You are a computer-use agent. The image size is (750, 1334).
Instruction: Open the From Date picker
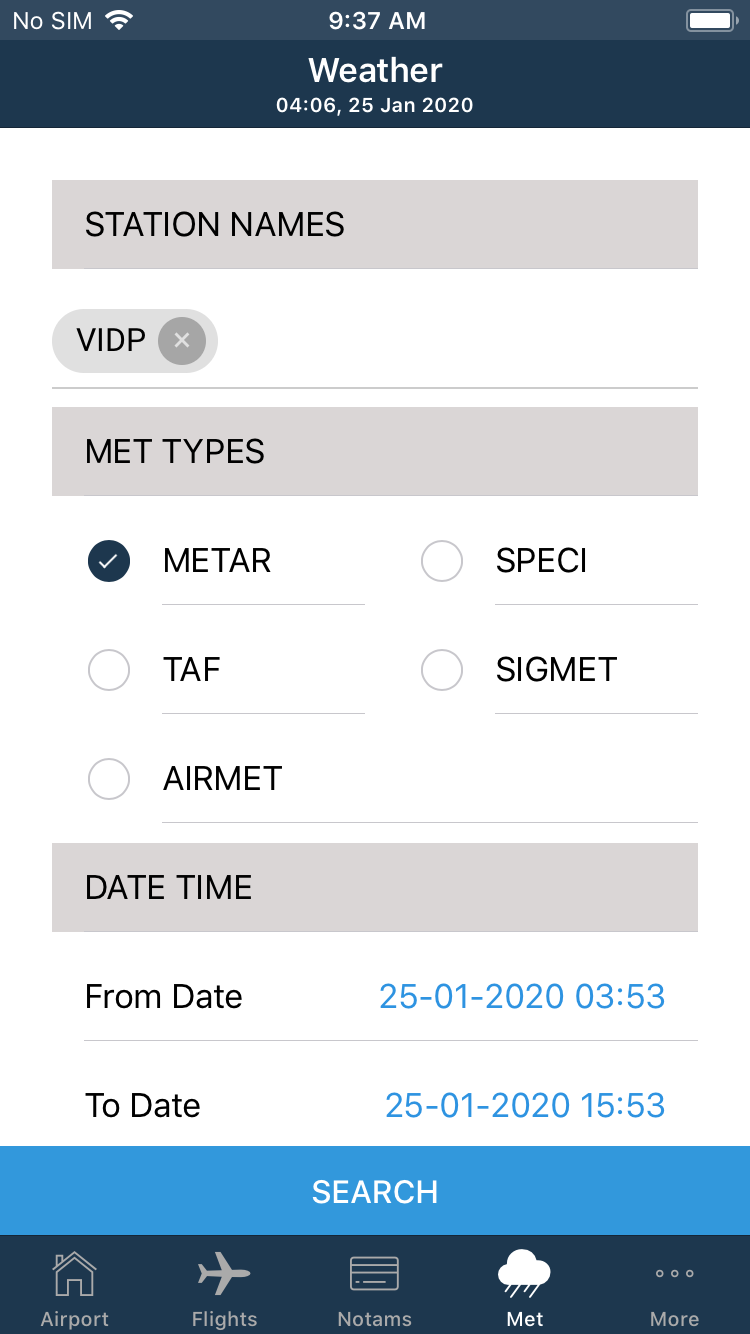tap(522, 996)
